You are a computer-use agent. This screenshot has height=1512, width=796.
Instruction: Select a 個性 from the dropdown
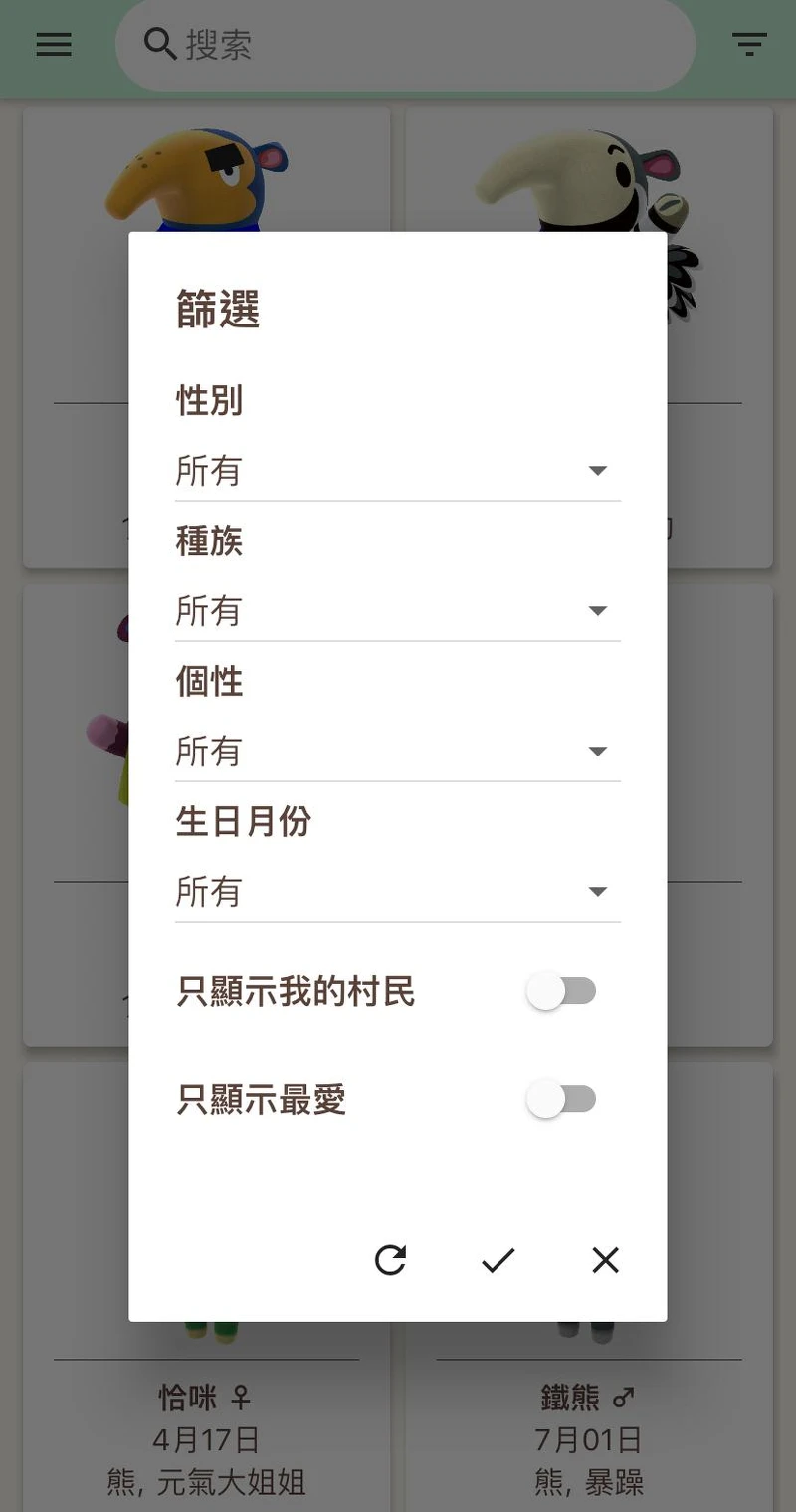coord(397,752)
